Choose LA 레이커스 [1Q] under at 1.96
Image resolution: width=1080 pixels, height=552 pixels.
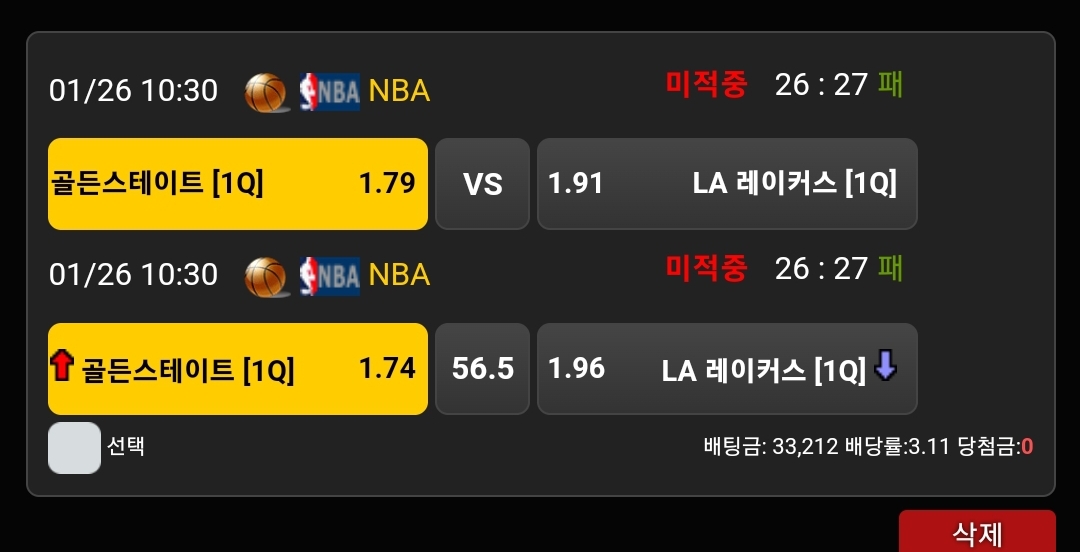coord(727,369)
